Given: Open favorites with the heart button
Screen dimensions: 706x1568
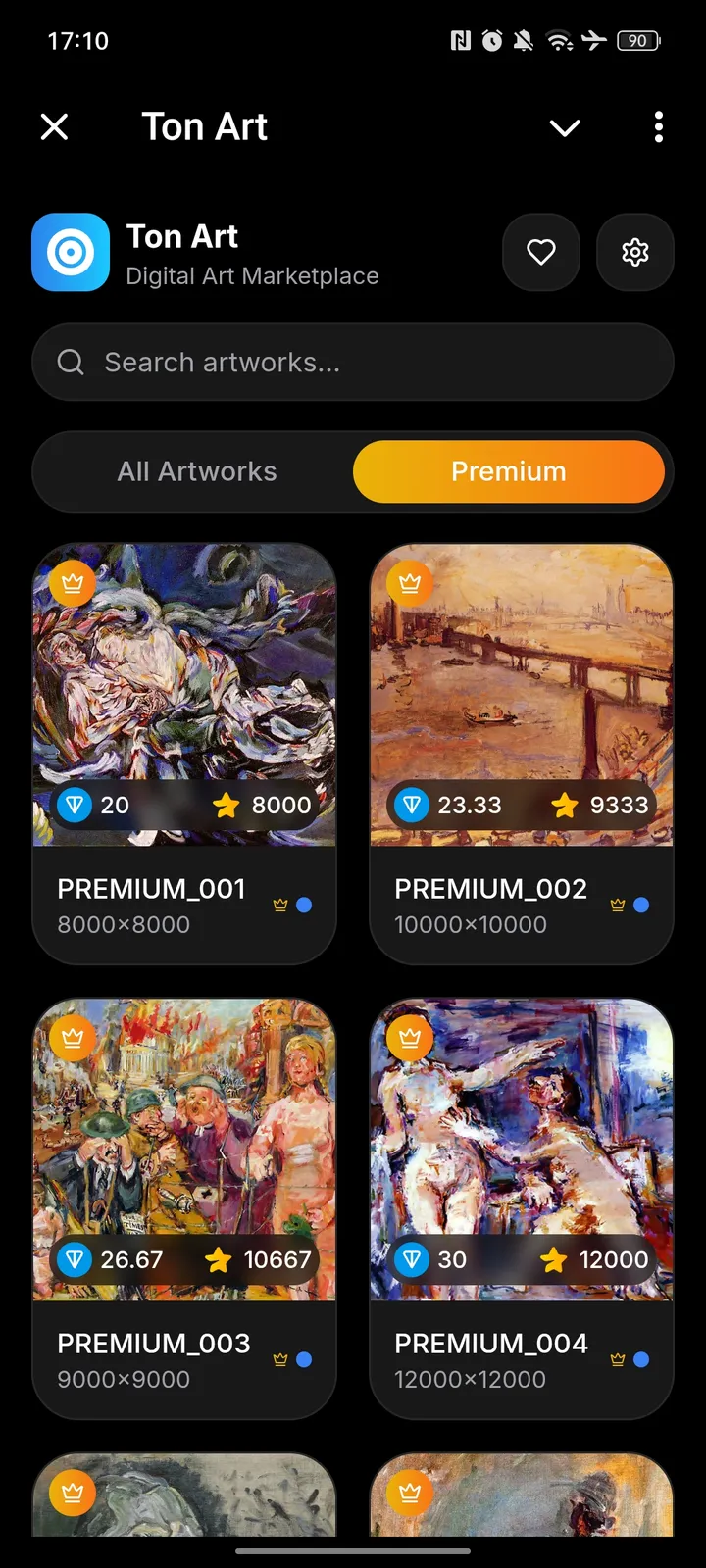Looking at the screenshot, I should pyautogui.click(x=541, y=253).
